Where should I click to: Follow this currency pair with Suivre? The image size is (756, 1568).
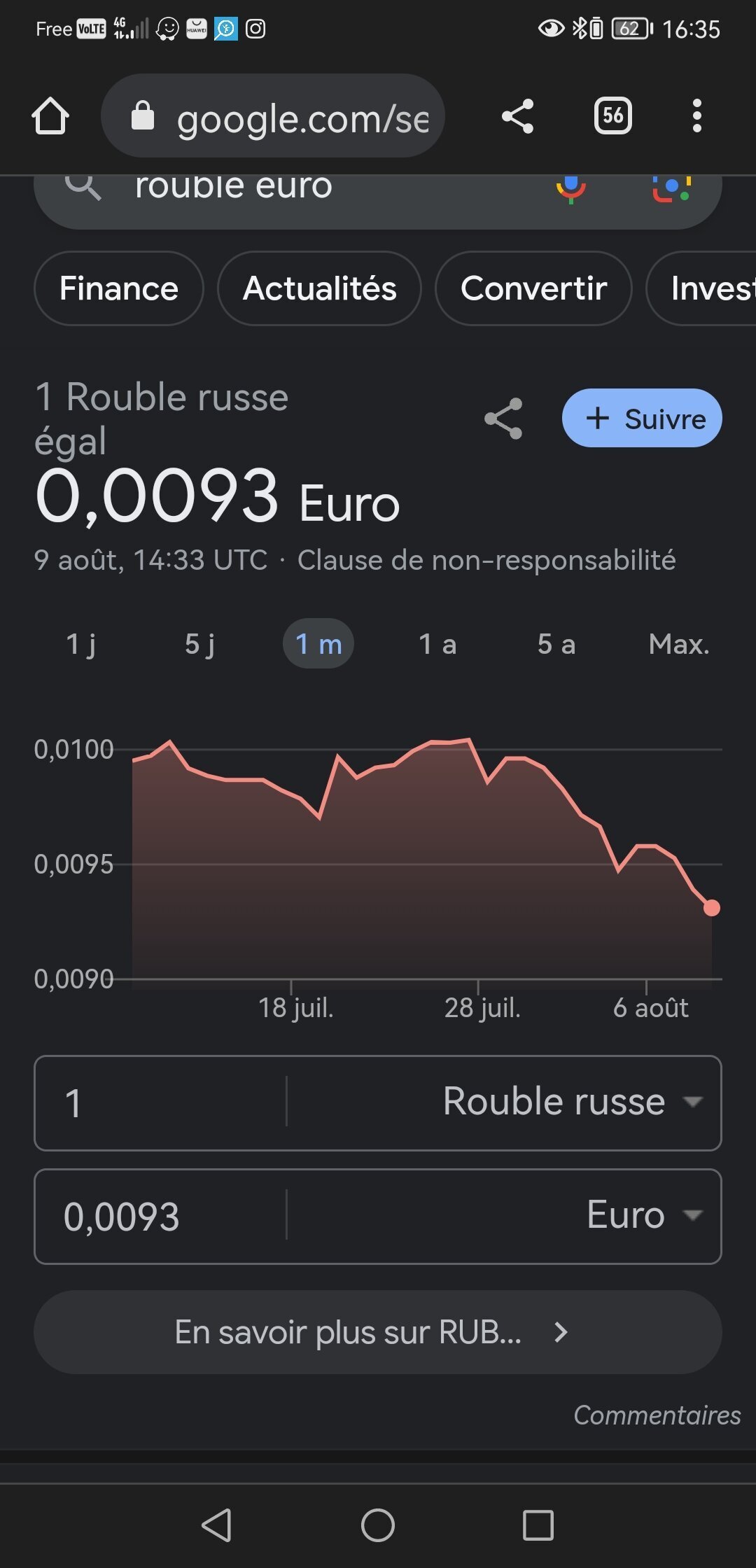pyautogui.click(x=642, y=419)
